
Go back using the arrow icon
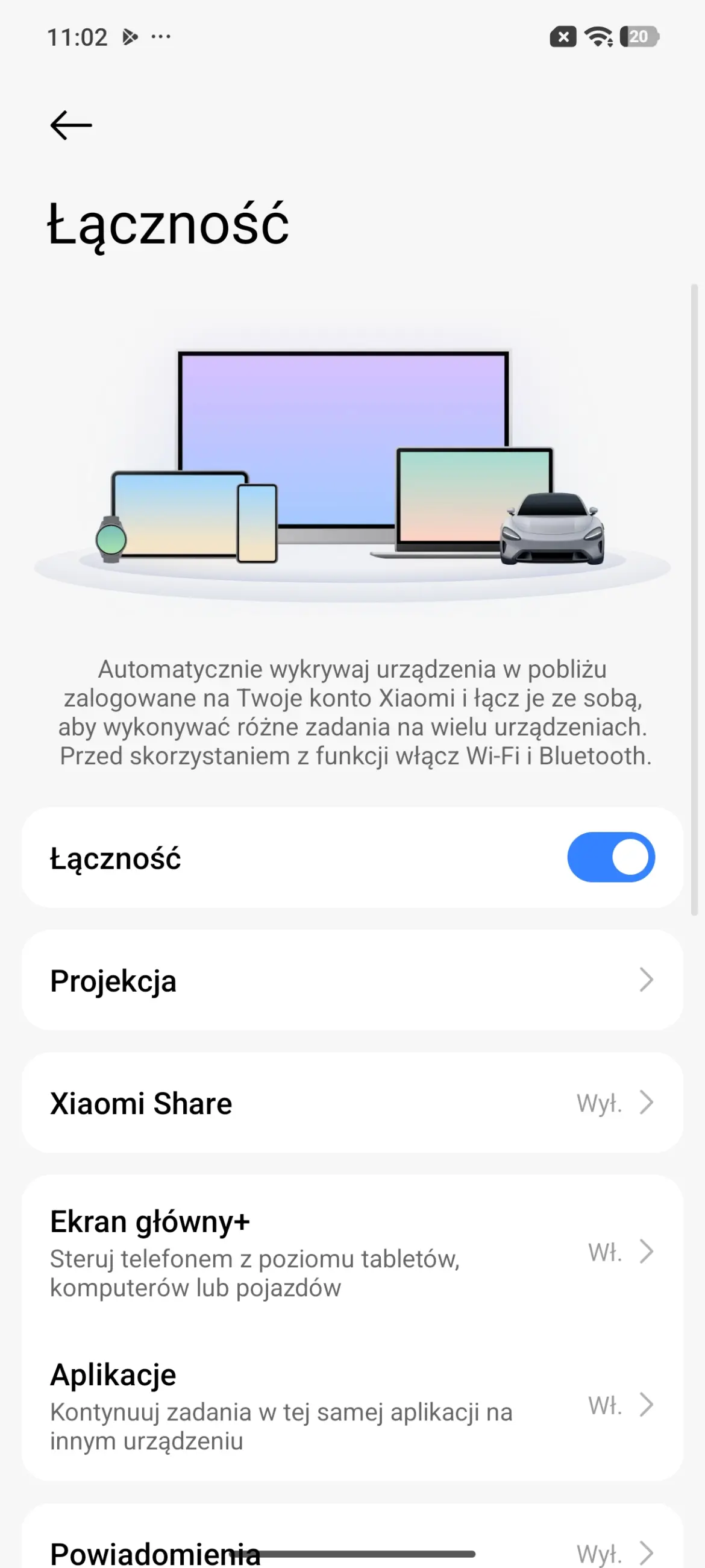coord(71,125)
